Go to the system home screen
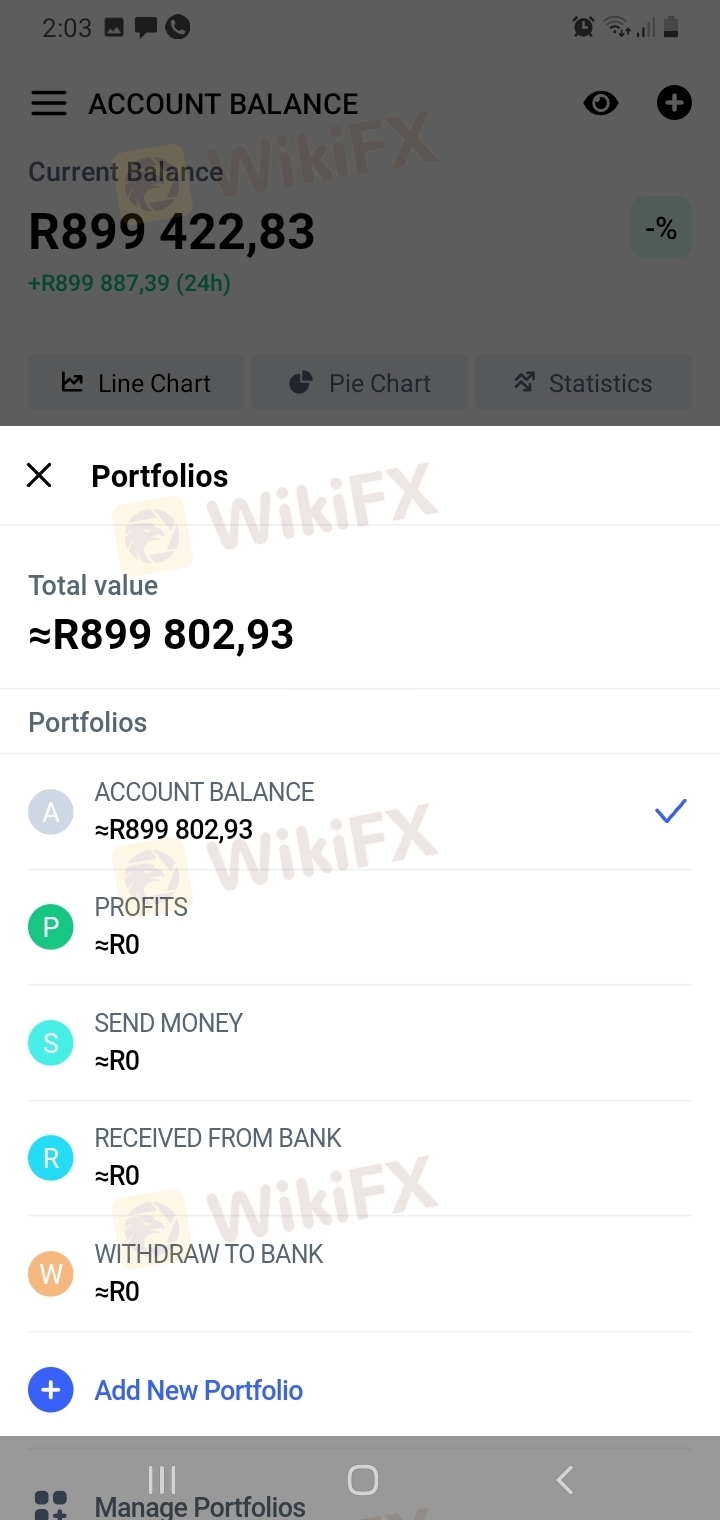The image size is (720, 1520). [x=362, y=1479]
